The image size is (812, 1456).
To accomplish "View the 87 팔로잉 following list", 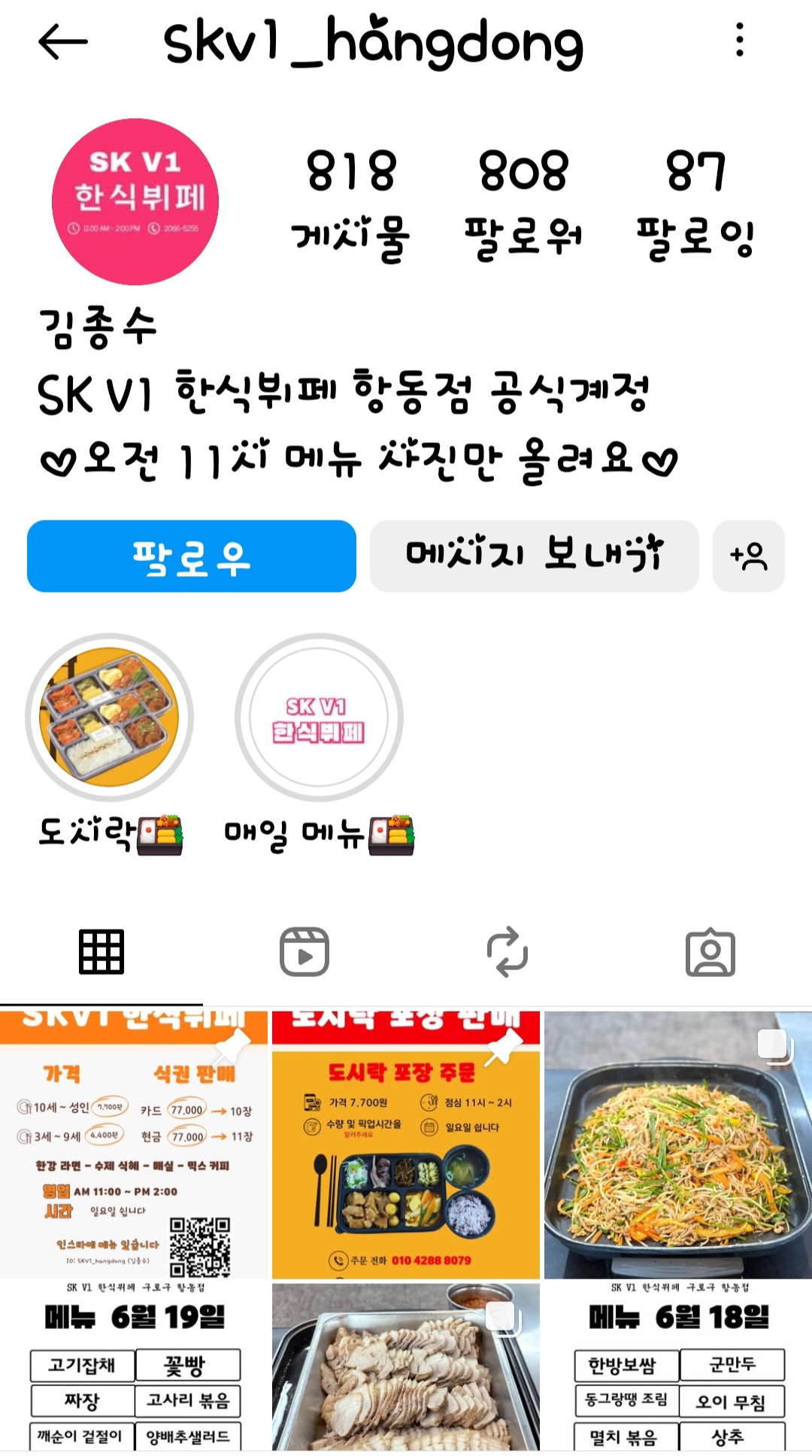I will [x=695, y=202].
